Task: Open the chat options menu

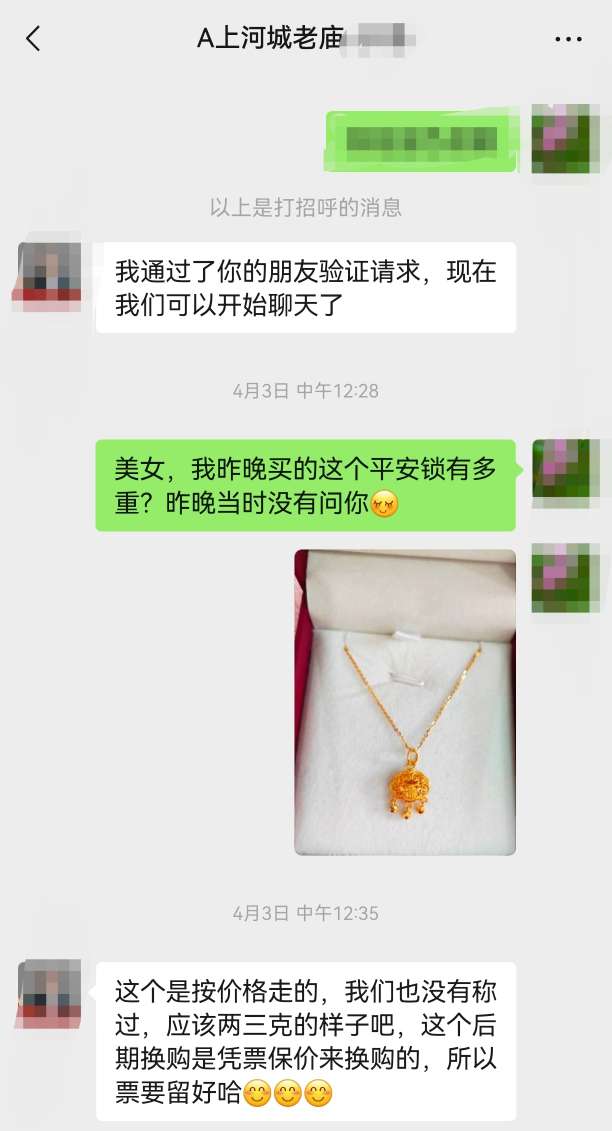Action: coord(568,40)
